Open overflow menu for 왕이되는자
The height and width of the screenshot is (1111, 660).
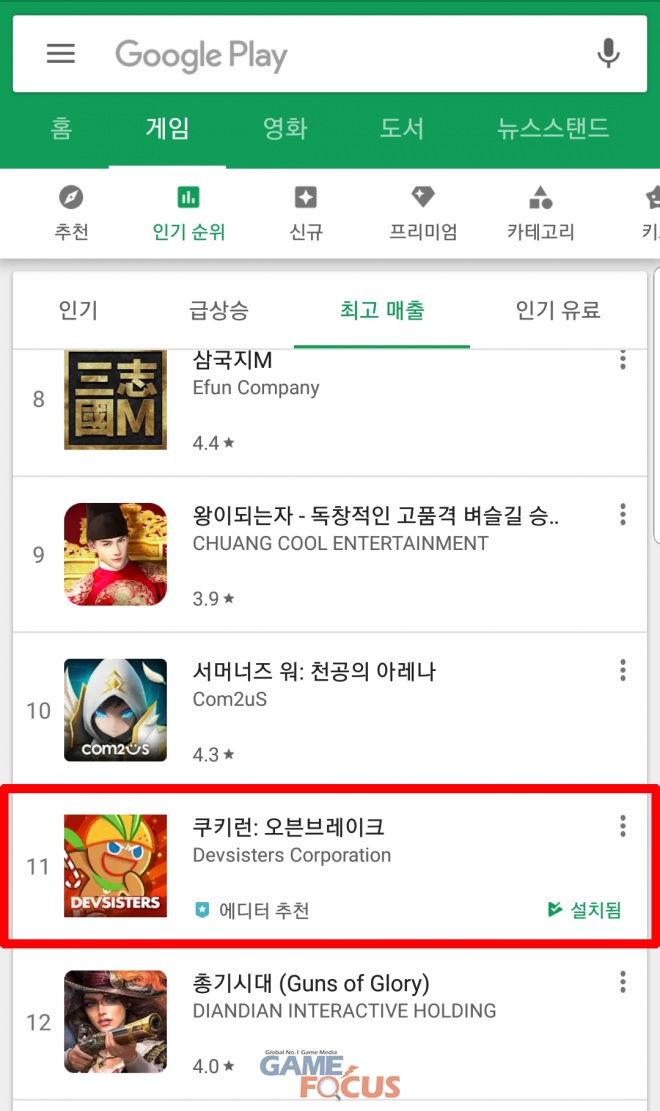click(623, 515)
